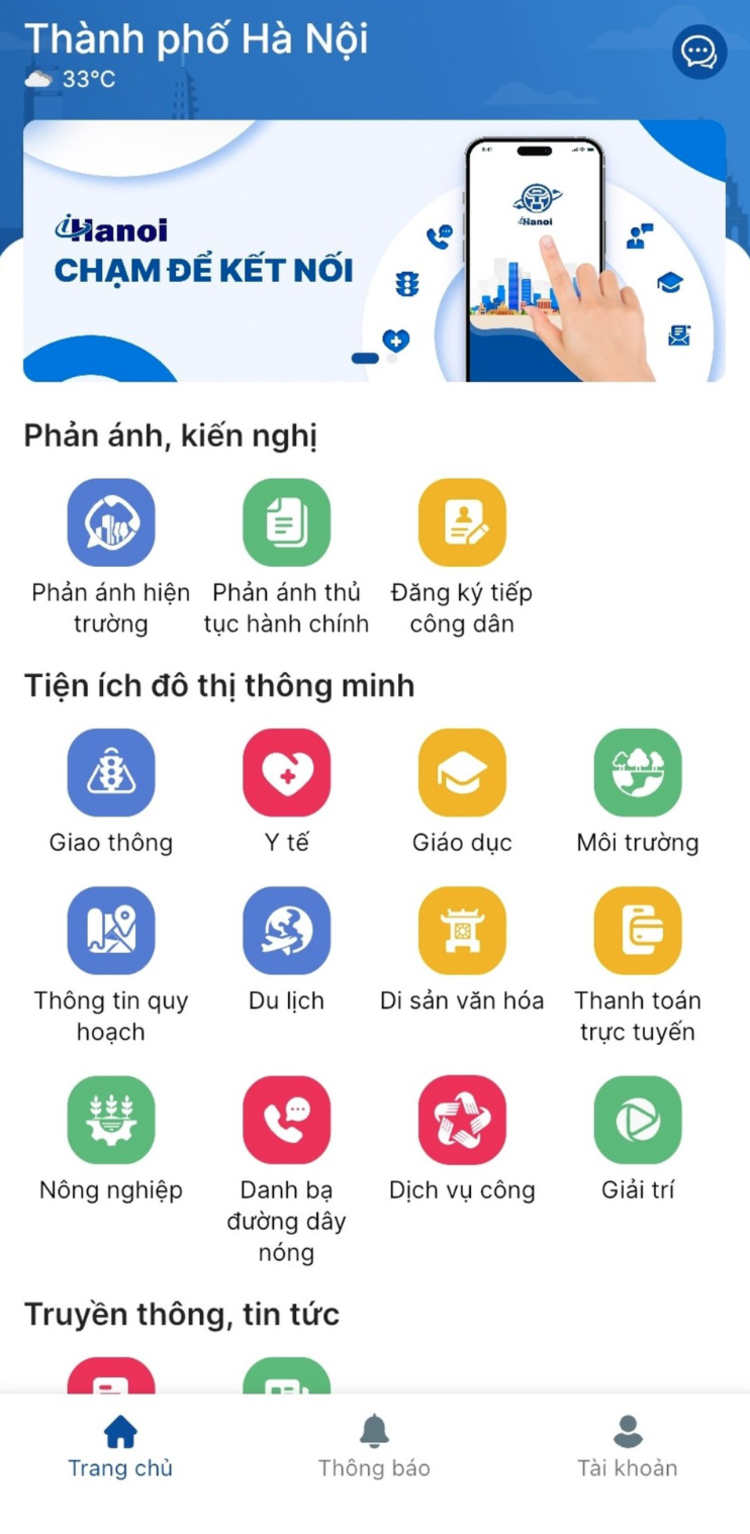Open Giao thông utility

[111, 772]
